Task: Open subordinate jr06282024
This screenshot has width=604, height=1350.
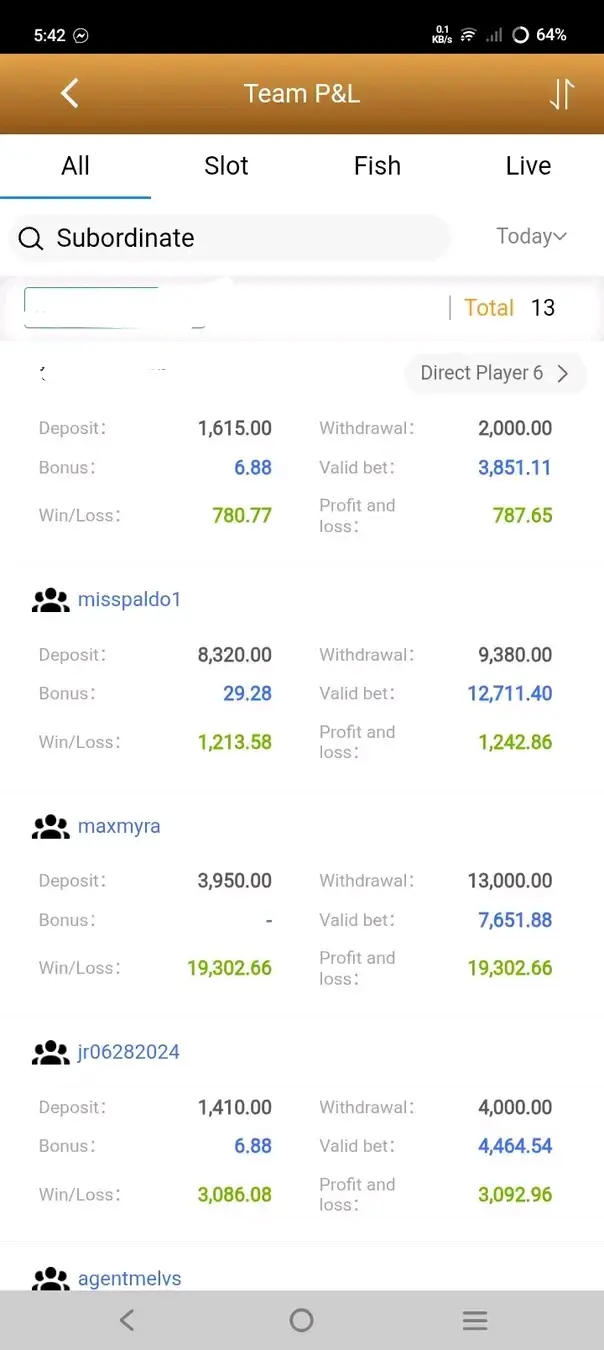Action: tap(129, 1052)
